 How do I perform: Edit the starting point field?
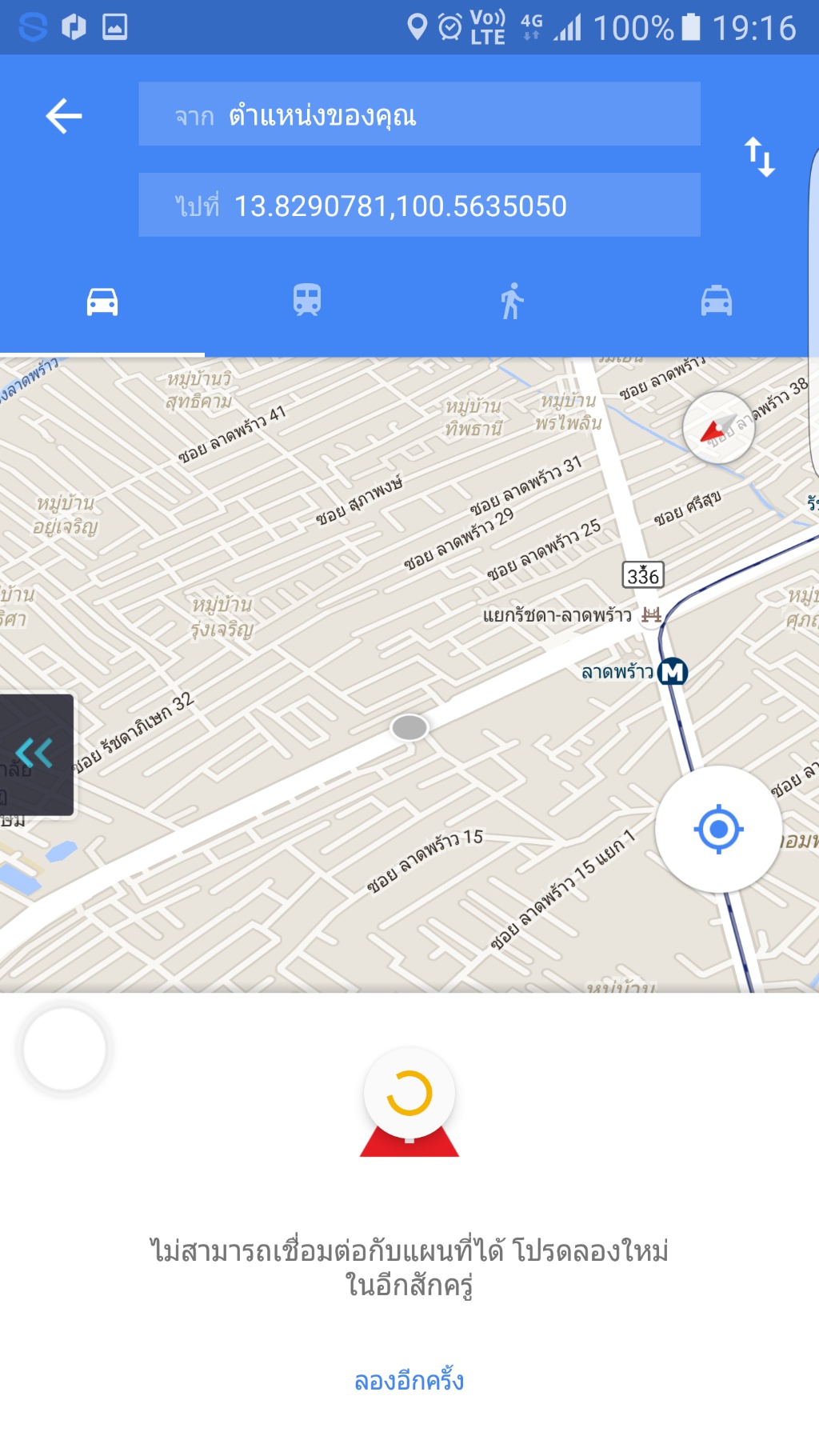pyautogui.click(x=419, y=114)
